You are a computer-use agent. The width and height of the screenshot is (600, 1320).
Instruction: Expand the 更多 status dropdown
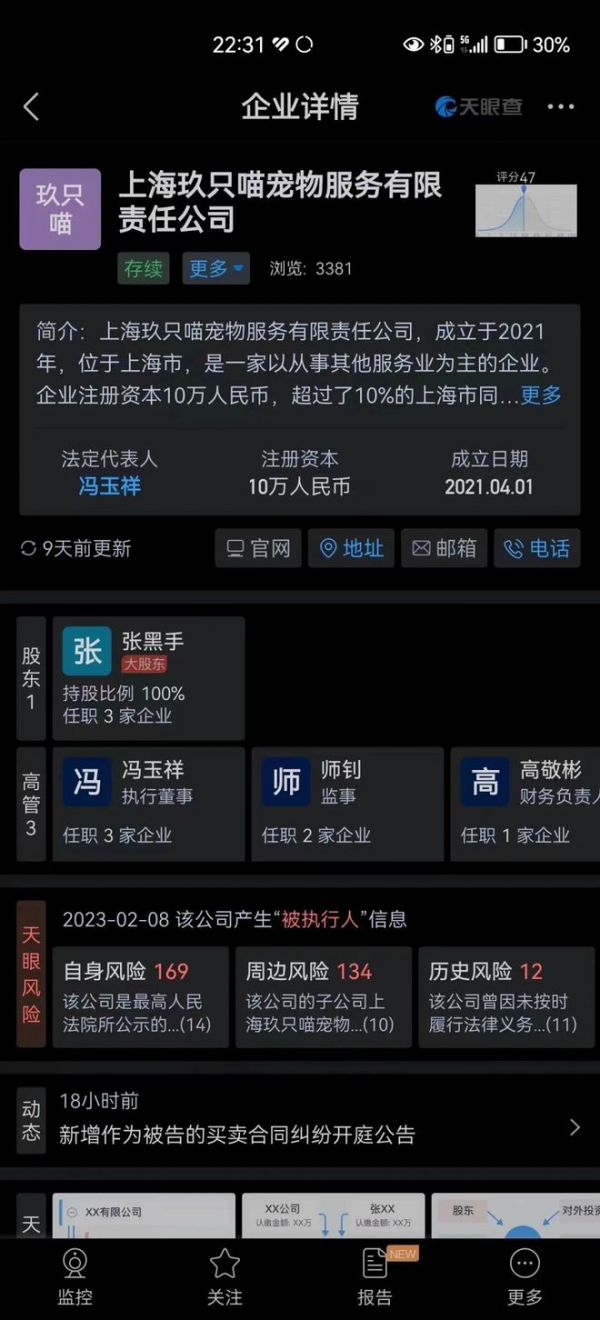(x=216, y=268)
